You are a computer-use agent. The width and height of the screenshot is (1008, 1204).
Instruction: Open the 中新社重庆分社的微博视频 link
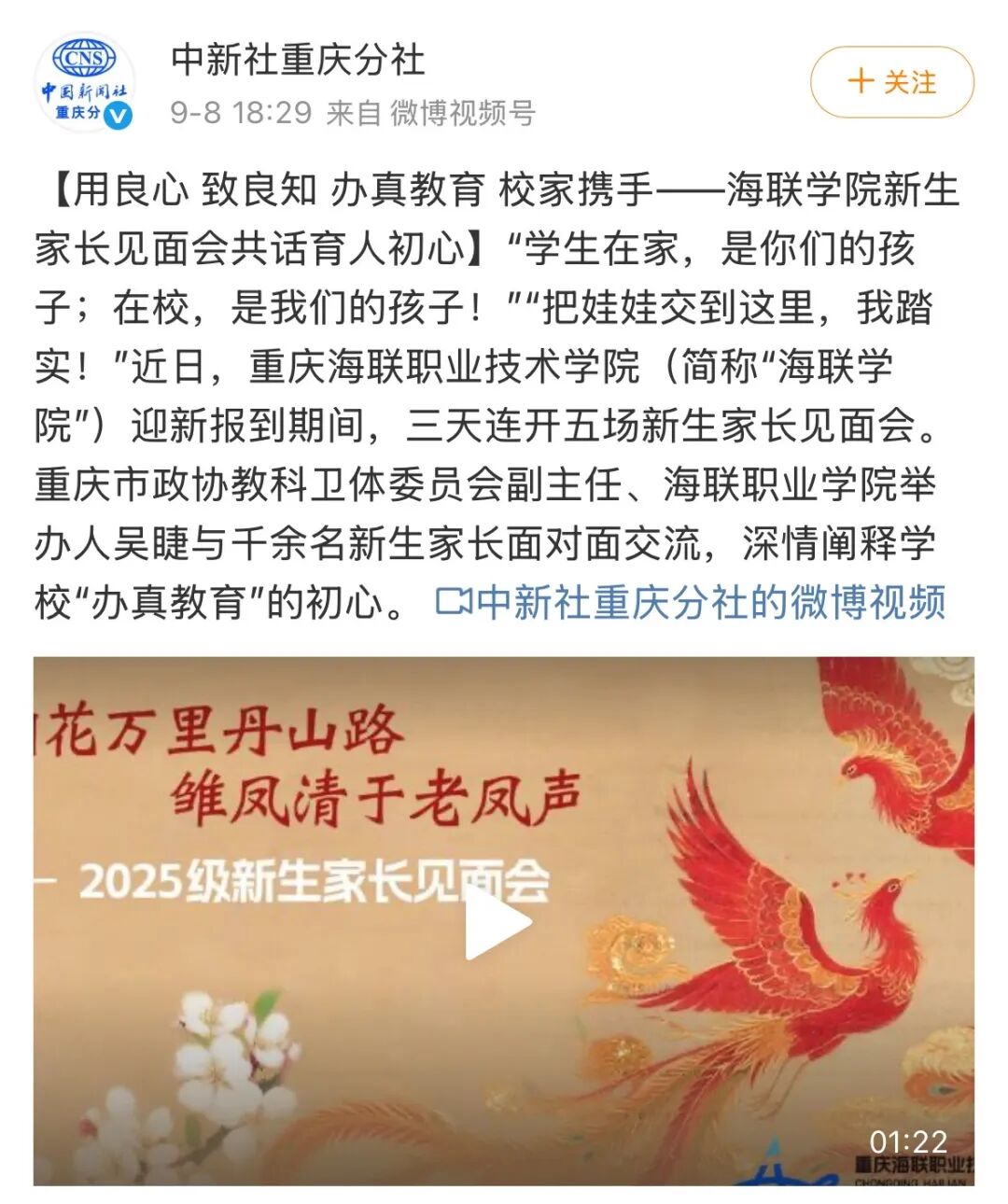(692, 602)
